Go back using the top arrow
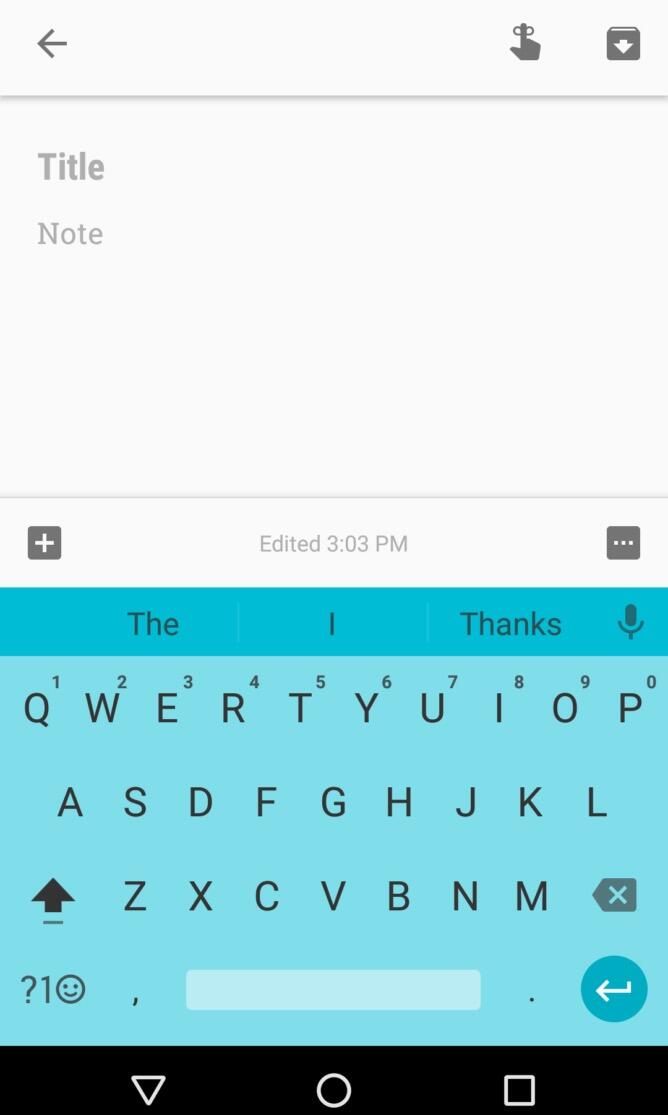 (x=51, y=43)
